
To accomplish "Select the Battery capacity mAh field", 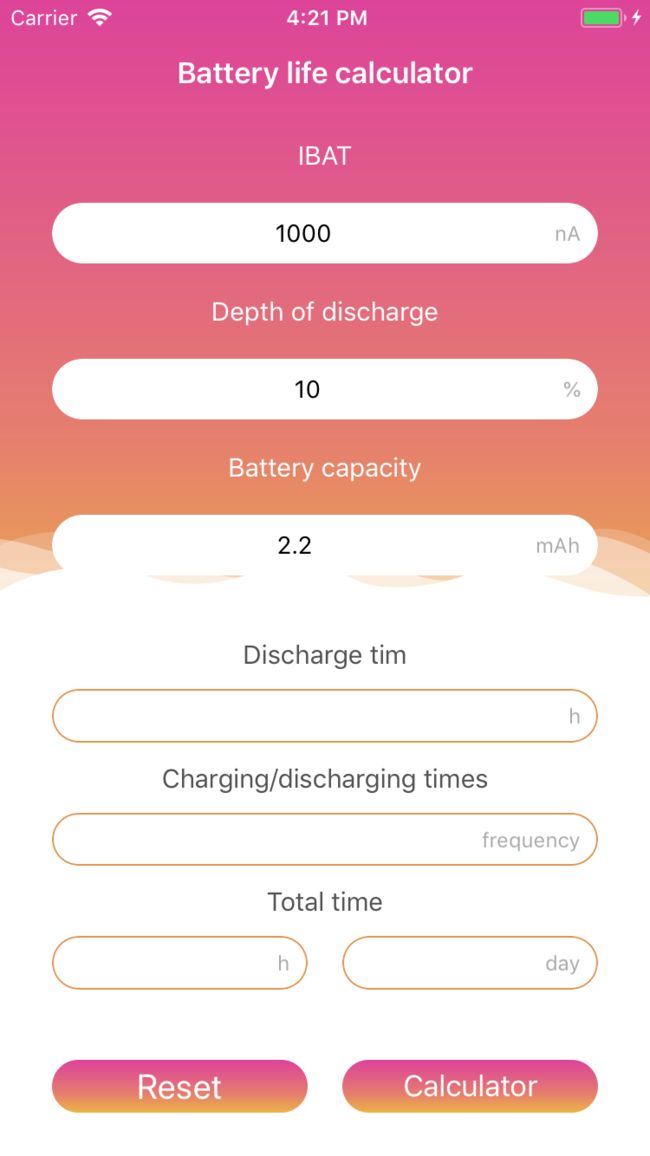I will click(x=324, y=545).
